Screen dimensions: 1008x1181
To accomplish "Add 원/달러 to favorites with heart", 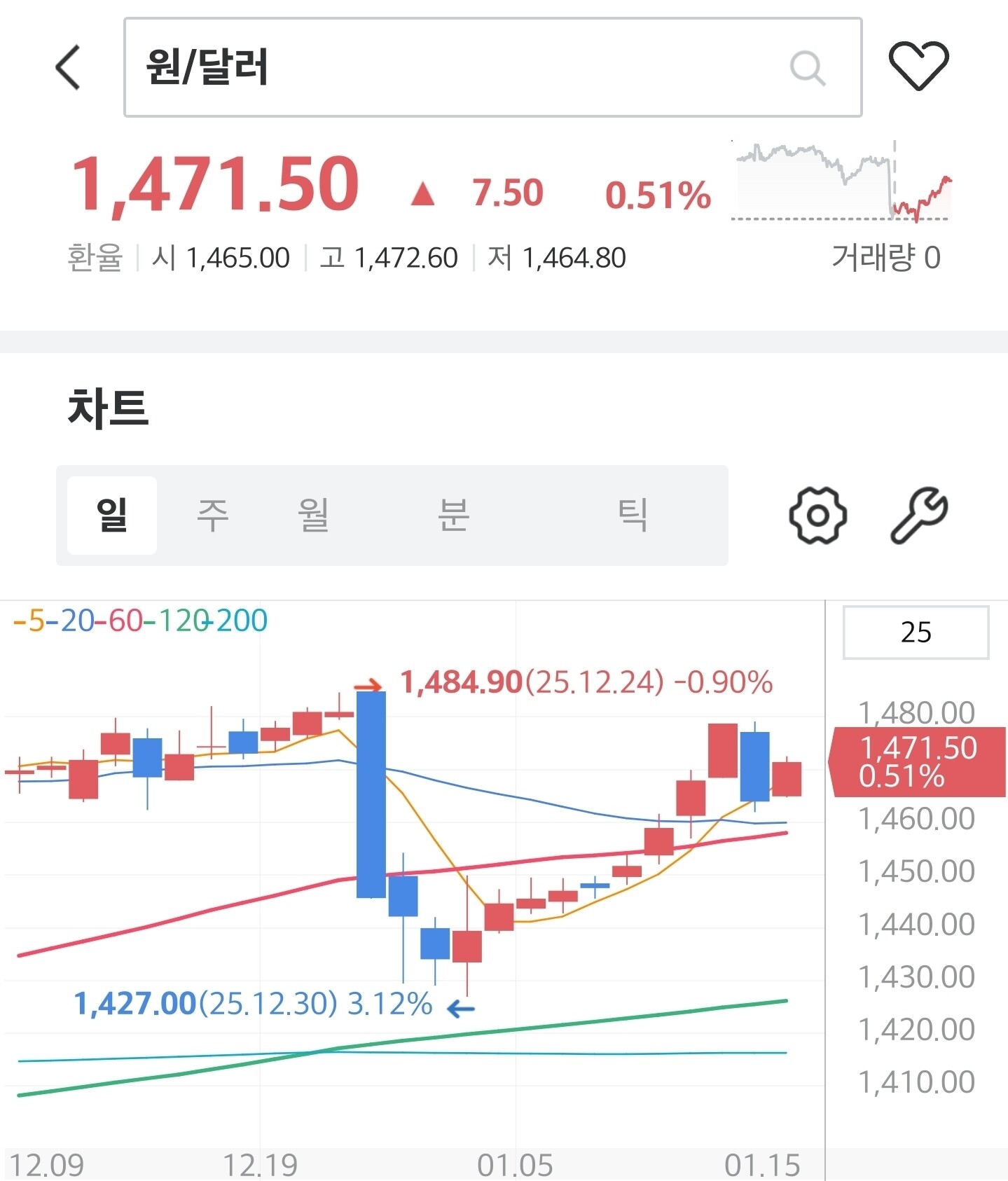I will (x=918, y=66).
